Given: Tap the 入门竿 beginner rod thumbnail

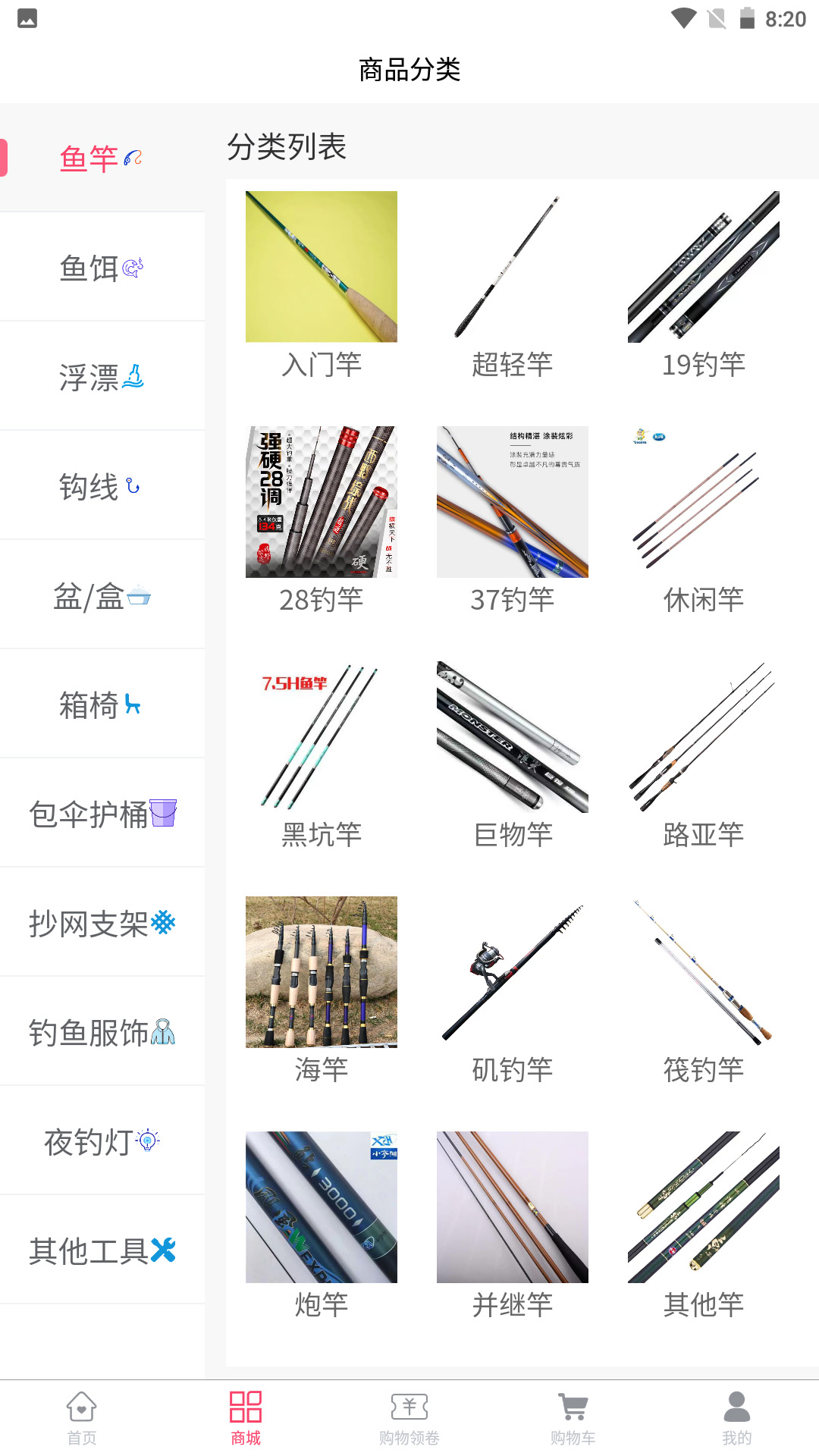Looking at the screenshot, I should [321, 266].
